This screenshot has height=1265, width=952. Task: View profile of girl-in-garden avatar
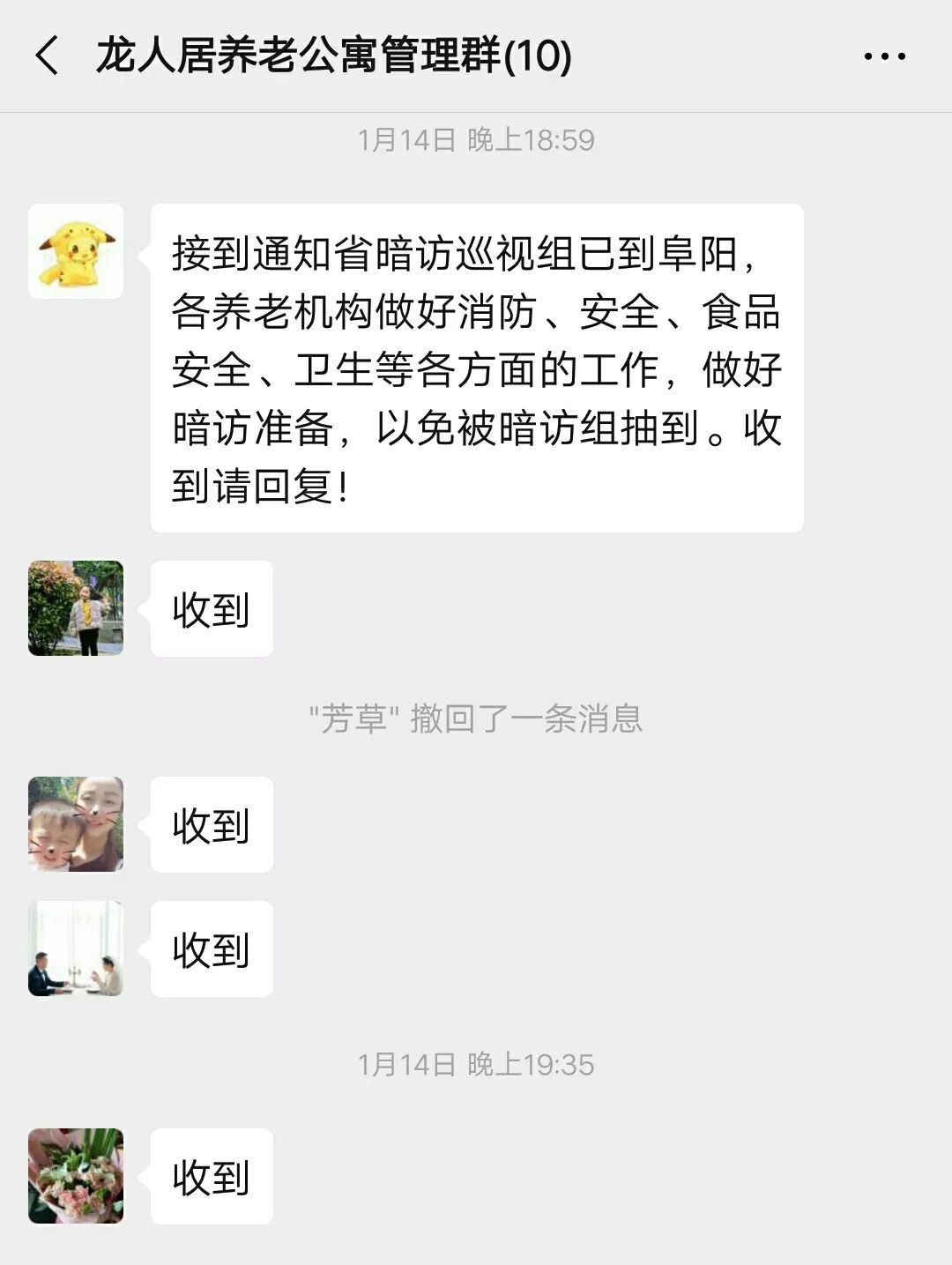coord(76,608)
